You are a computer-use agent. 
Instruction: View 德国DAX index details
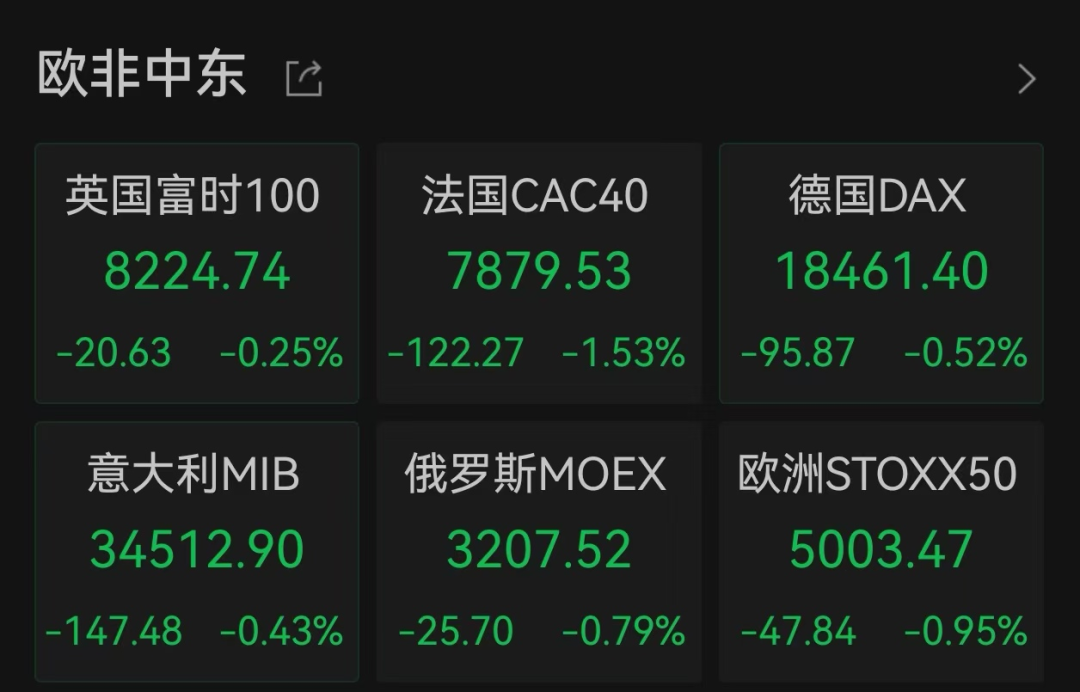pyautogui.click(x=881, y=273)
